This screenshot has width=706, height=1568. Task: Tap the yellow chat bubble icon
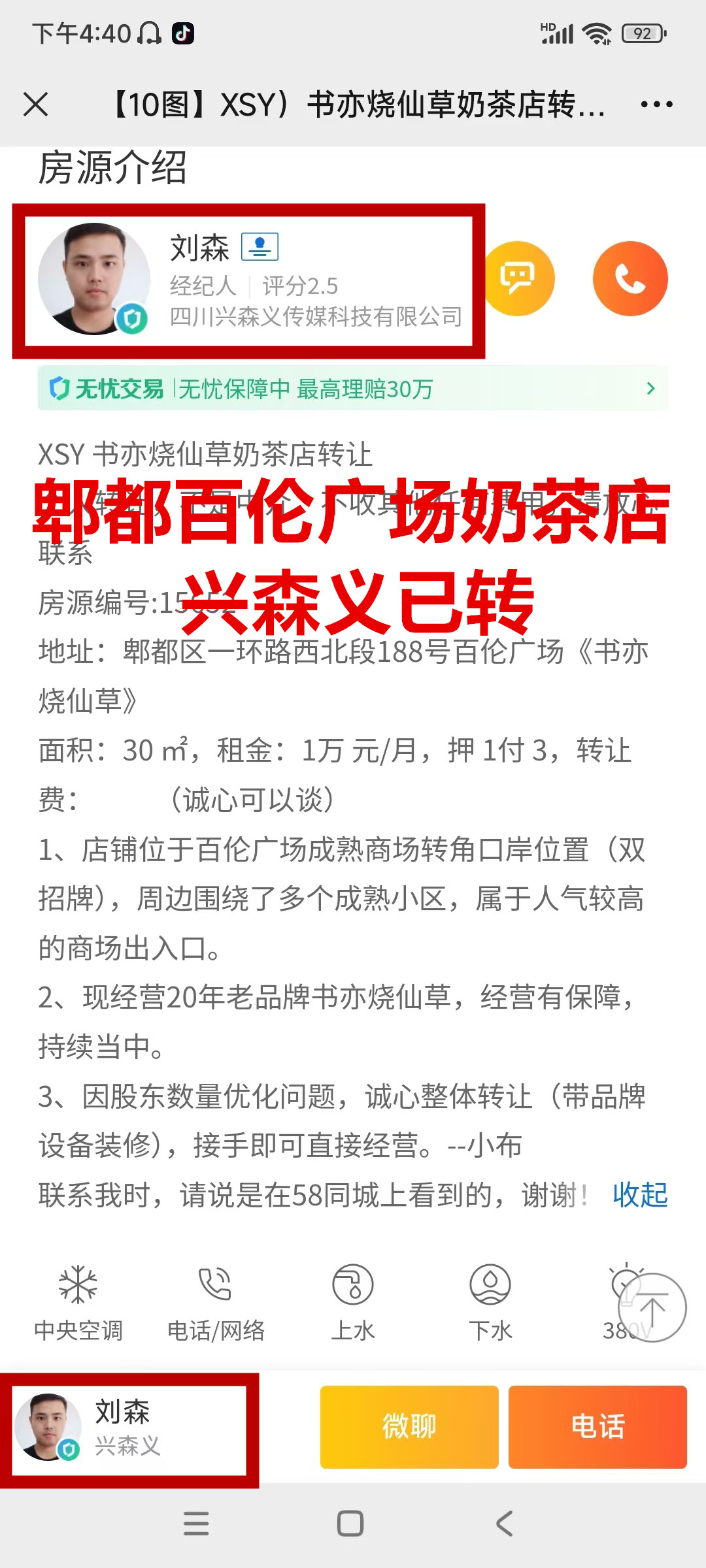click(x=518, y=279)
